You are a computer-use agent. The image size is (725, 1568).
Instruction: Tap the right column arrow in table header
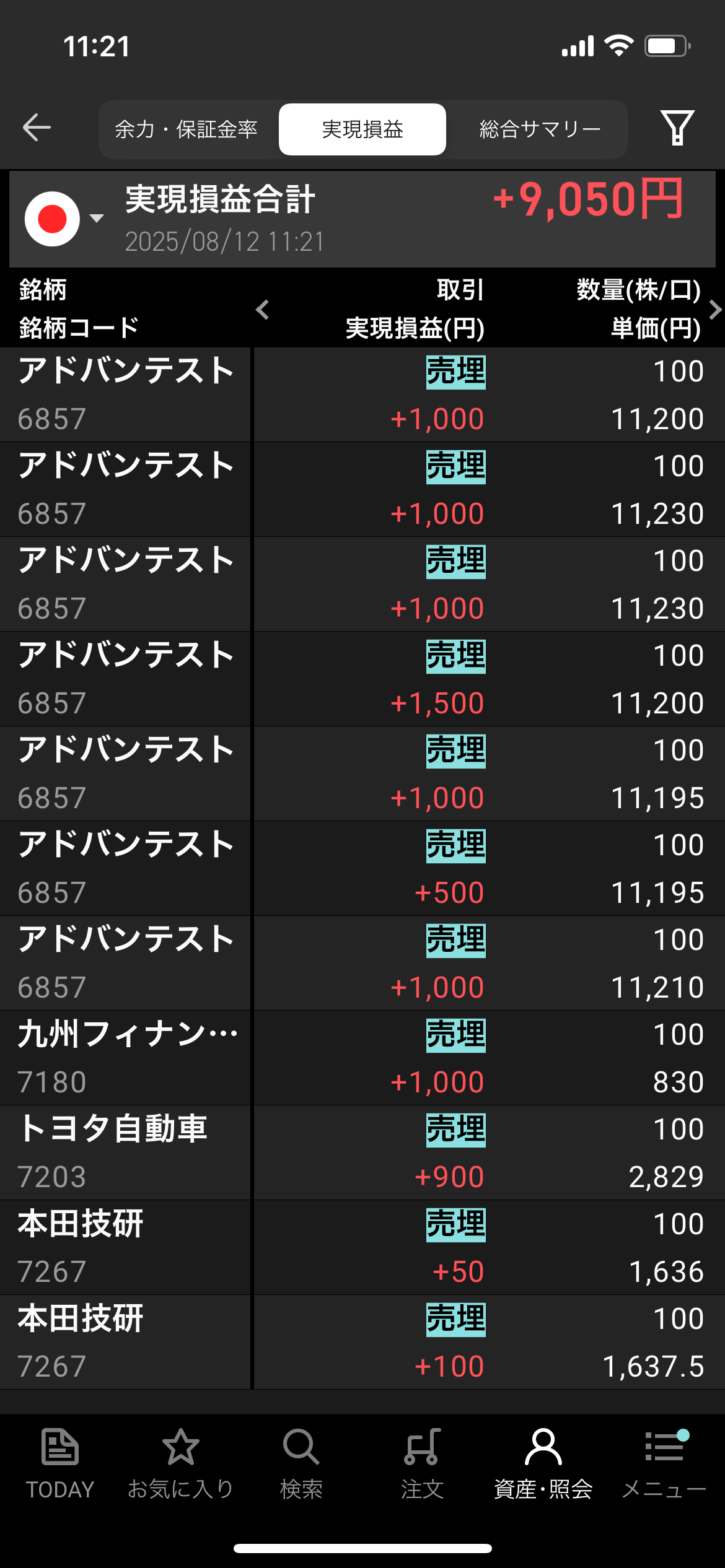point(714,310)
